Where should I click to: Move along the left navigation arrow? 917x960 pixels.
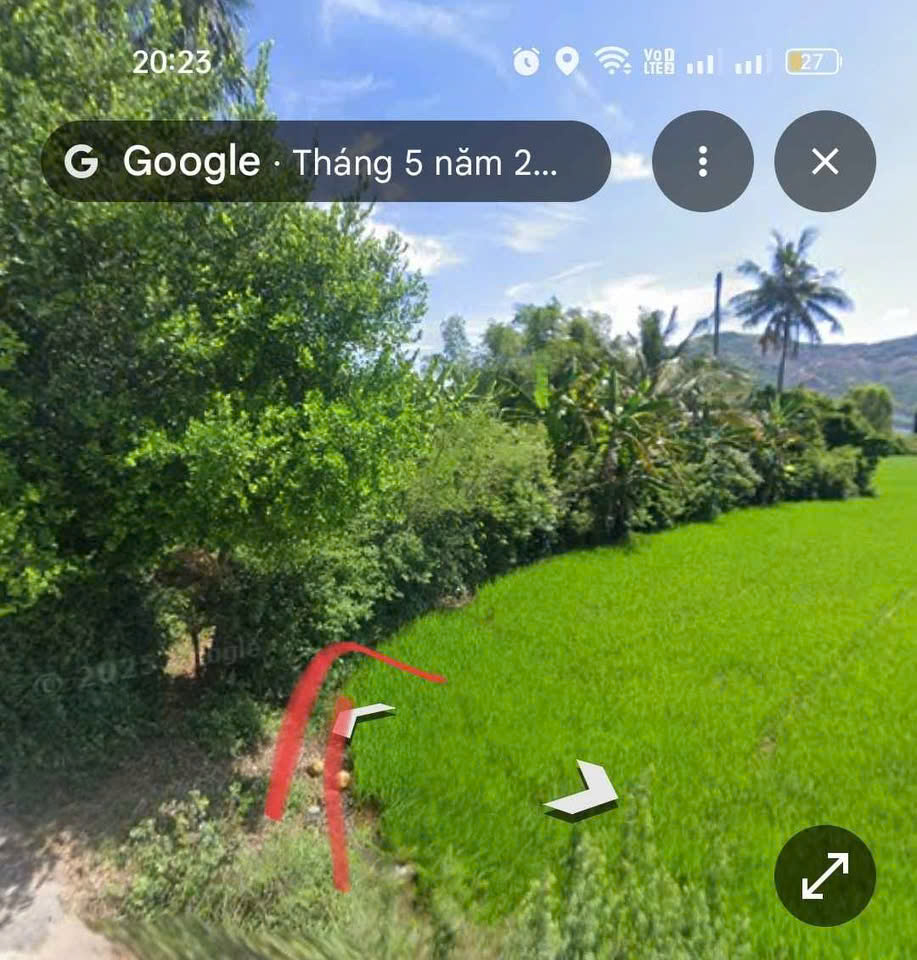(362, 717)
